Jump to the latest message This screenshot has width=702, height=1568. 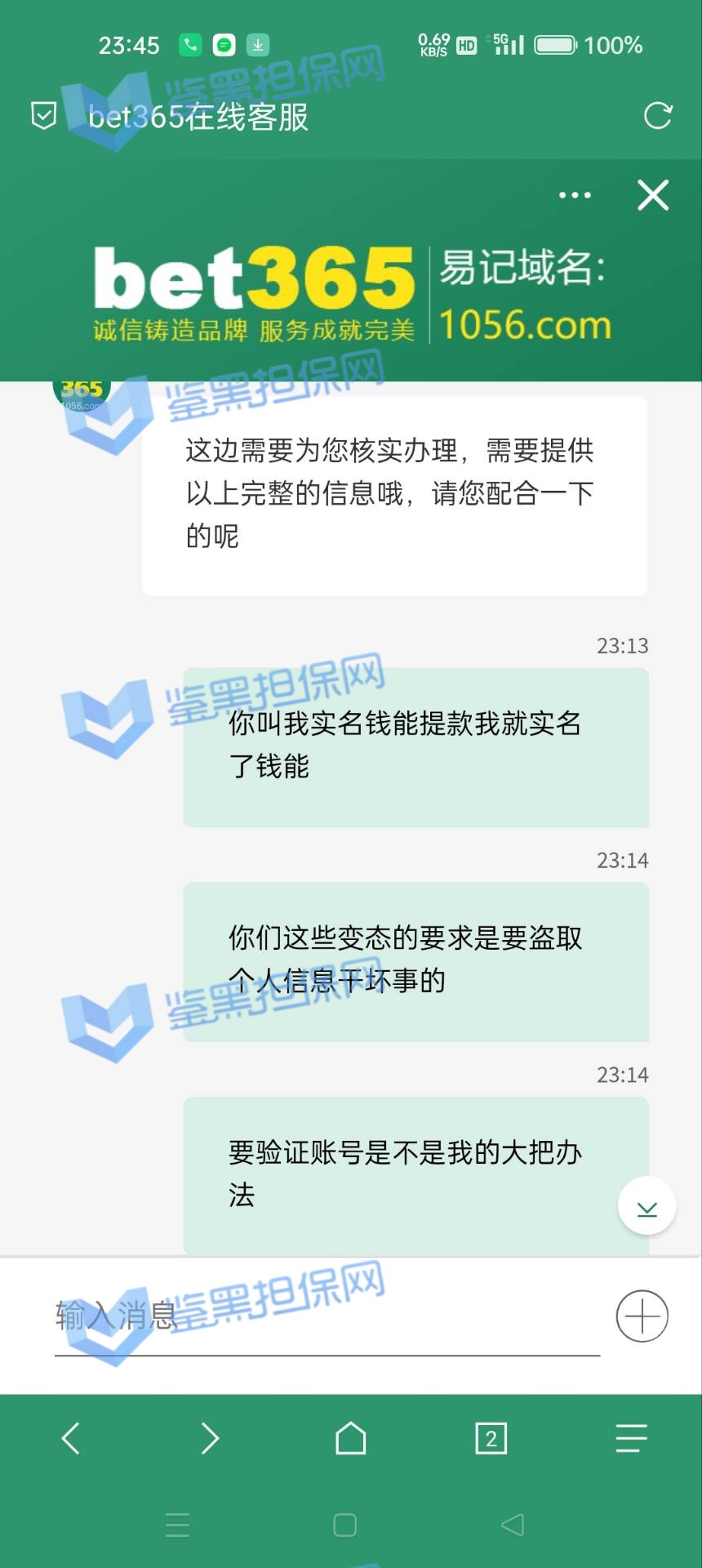point(646,1206)
